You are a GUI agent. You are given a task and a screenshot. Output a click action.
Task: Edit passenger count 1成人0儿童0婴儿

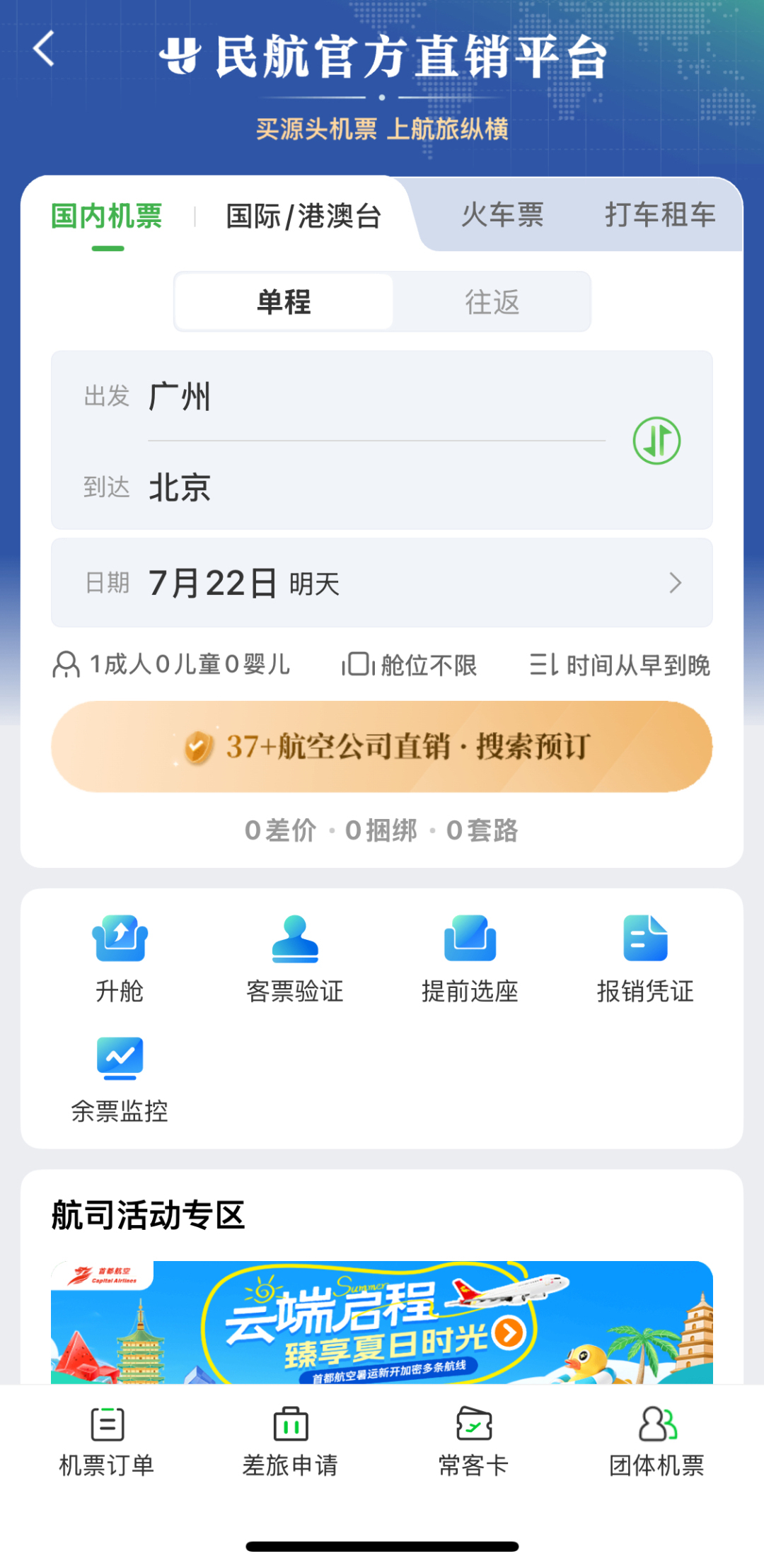172,665
